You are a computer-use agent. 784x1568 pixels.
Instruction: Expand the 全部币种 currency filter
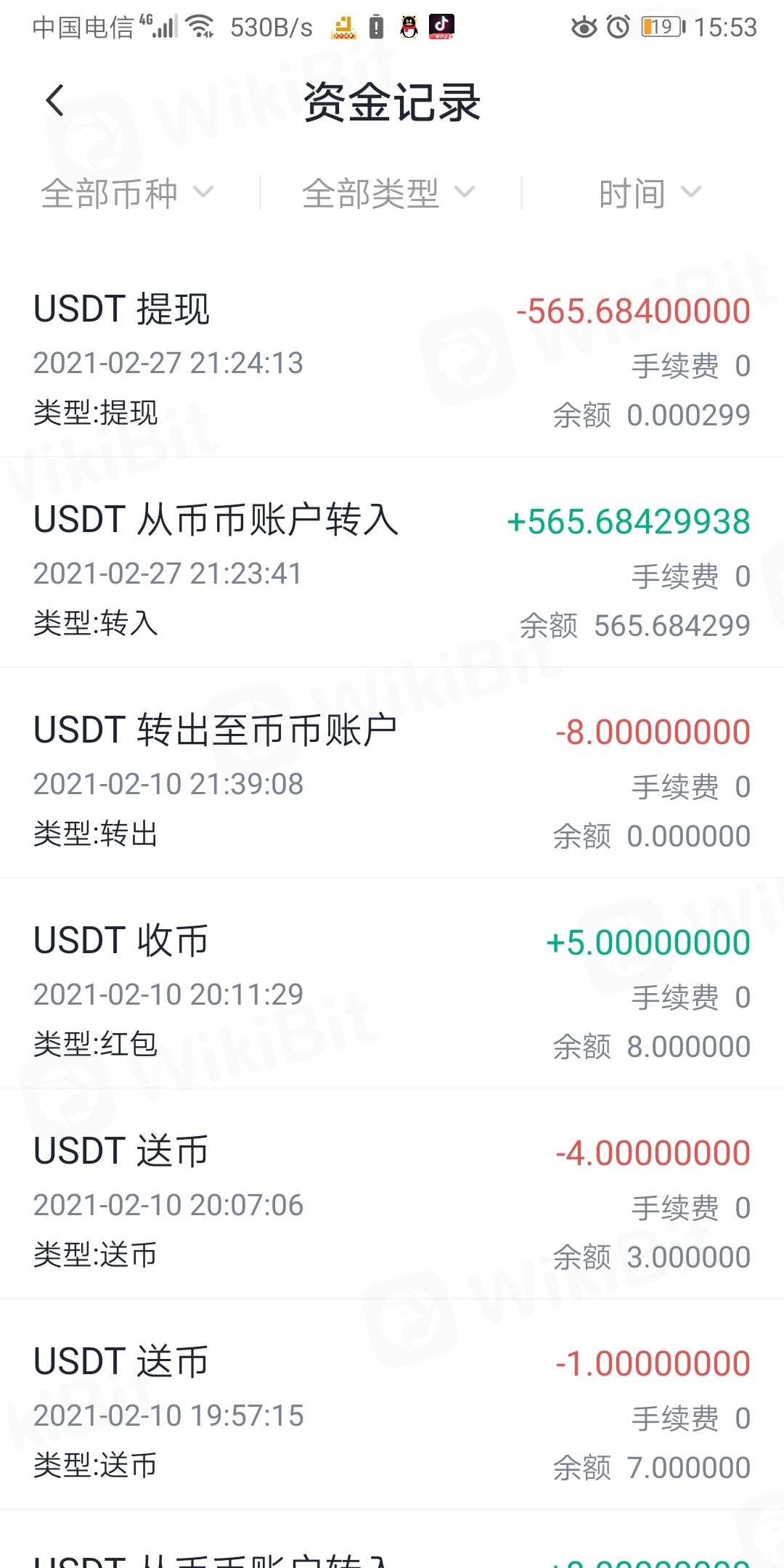click(x=127, y=193)
